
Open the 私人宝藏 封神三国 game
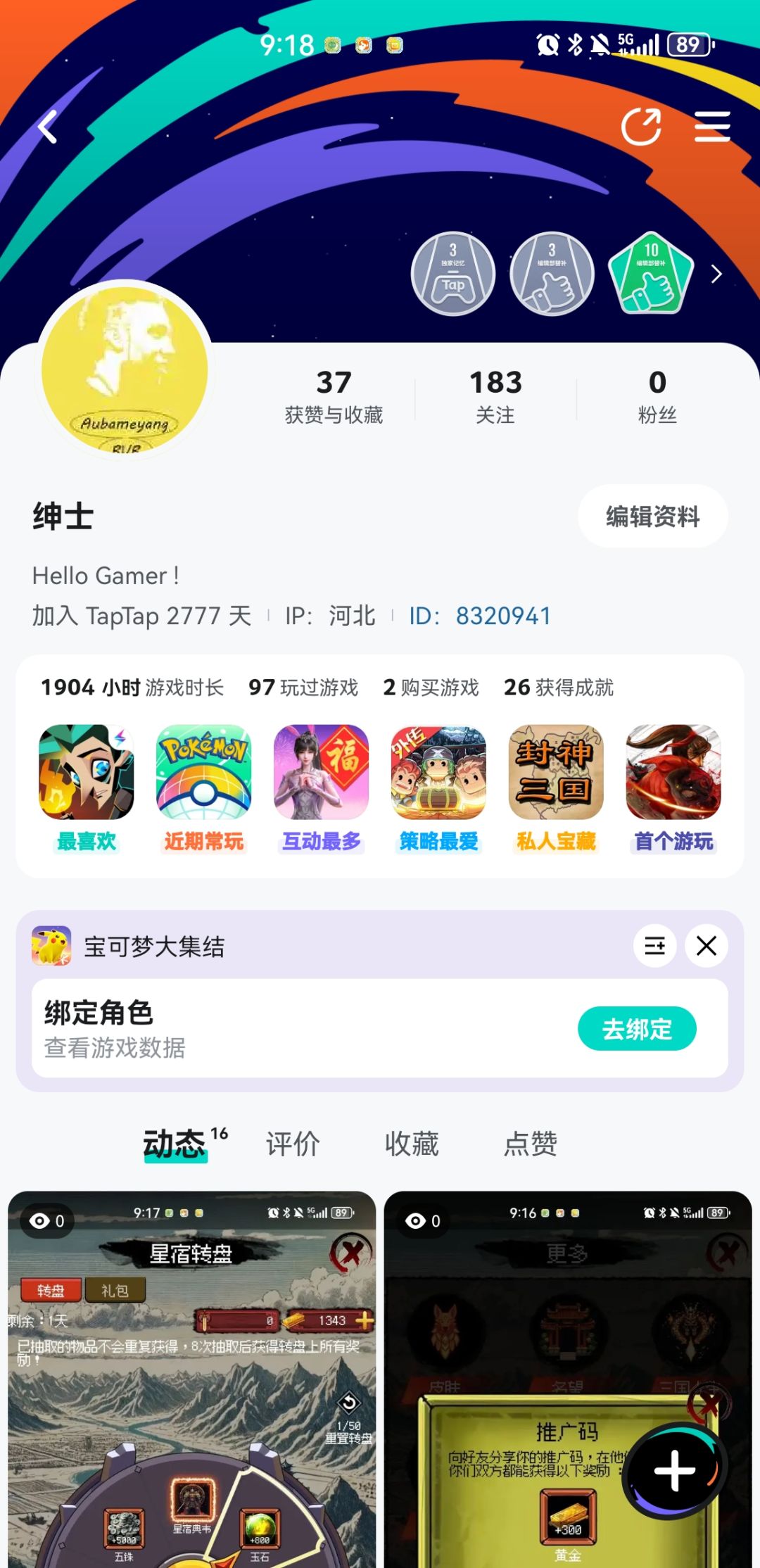556,773
